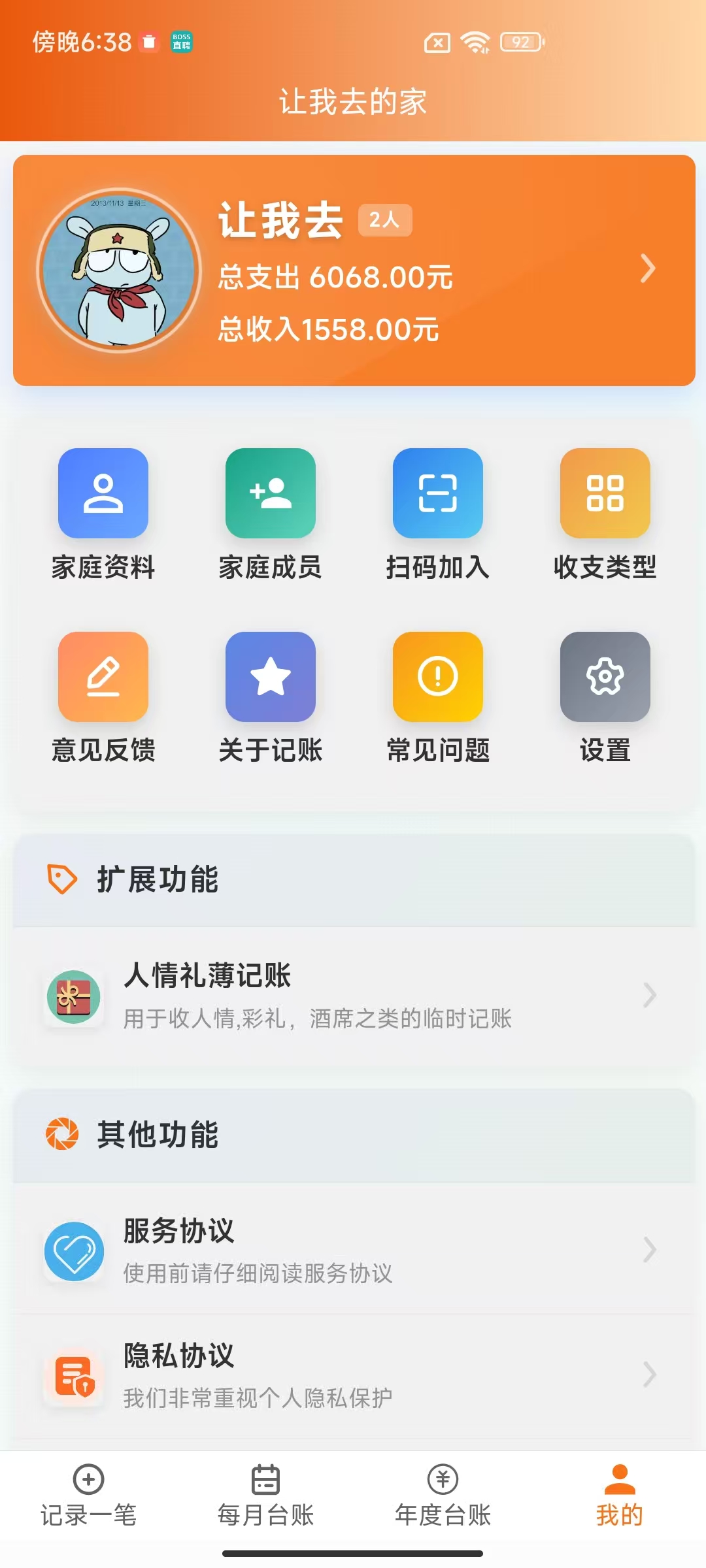
Task: Open the 收支类型 income/expense types icon
Action: 604,495
